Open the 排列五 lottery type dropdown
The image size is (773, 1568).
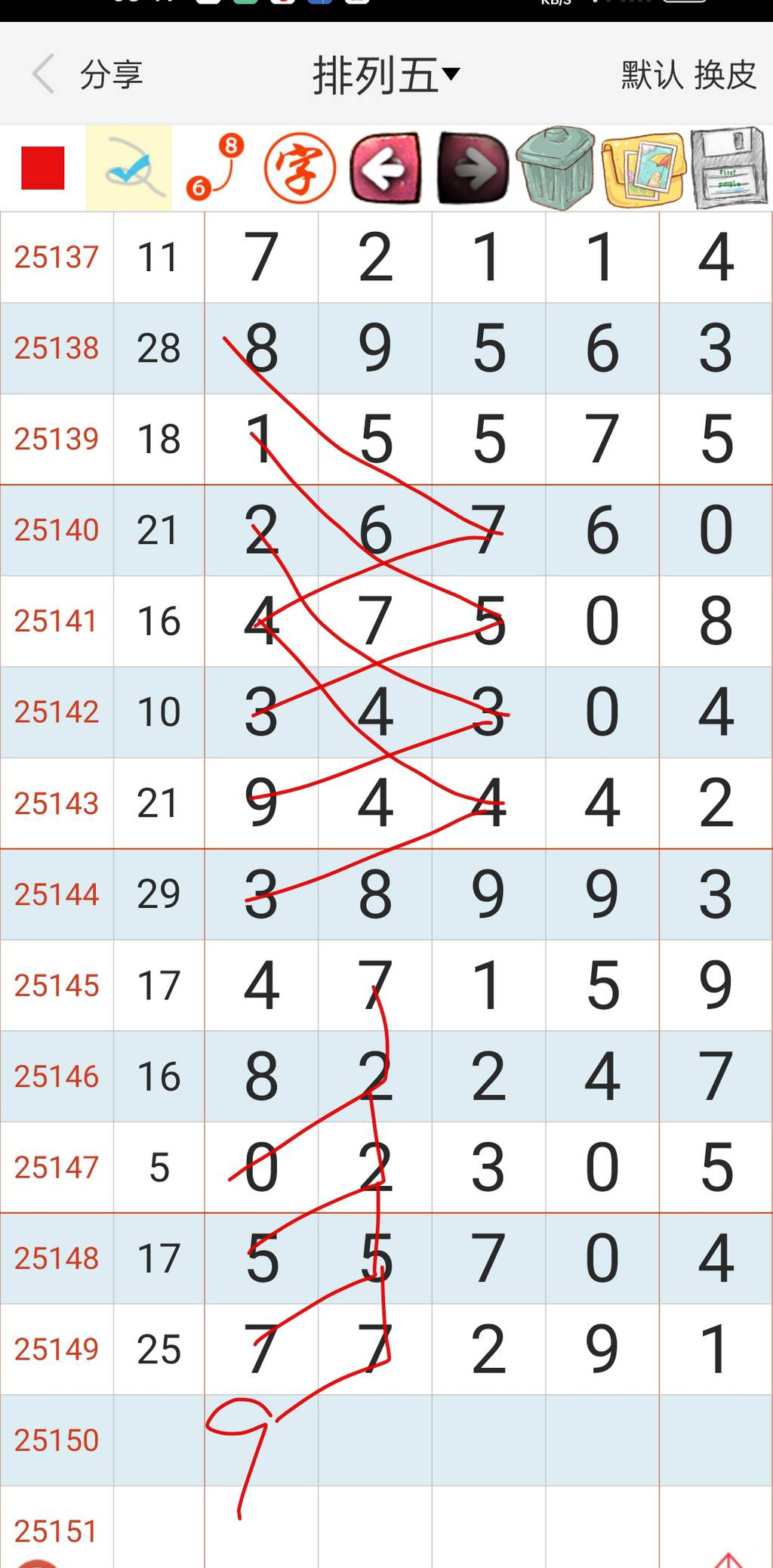386,76
